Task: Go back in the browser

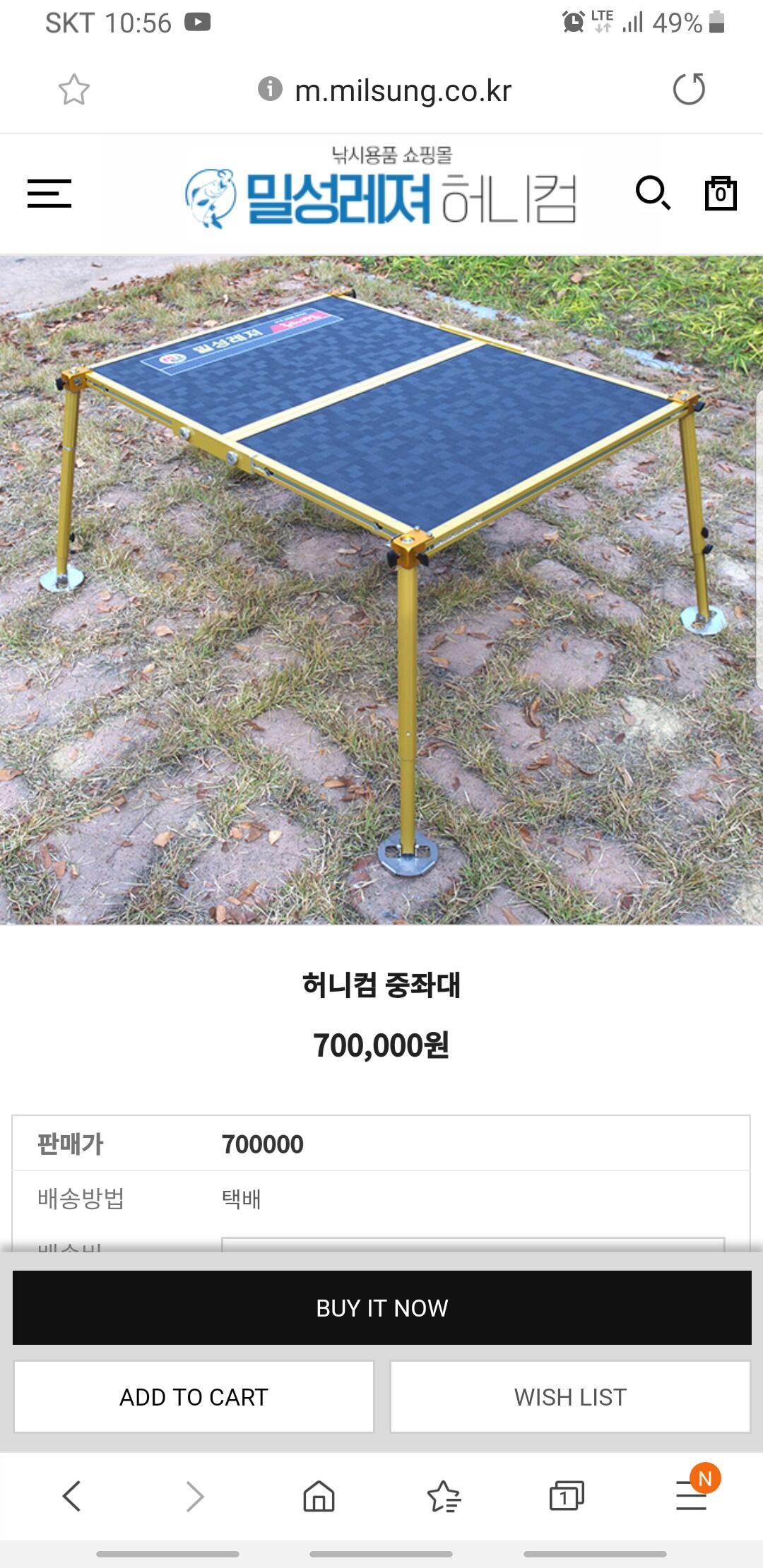Action: click(72, 1495)
